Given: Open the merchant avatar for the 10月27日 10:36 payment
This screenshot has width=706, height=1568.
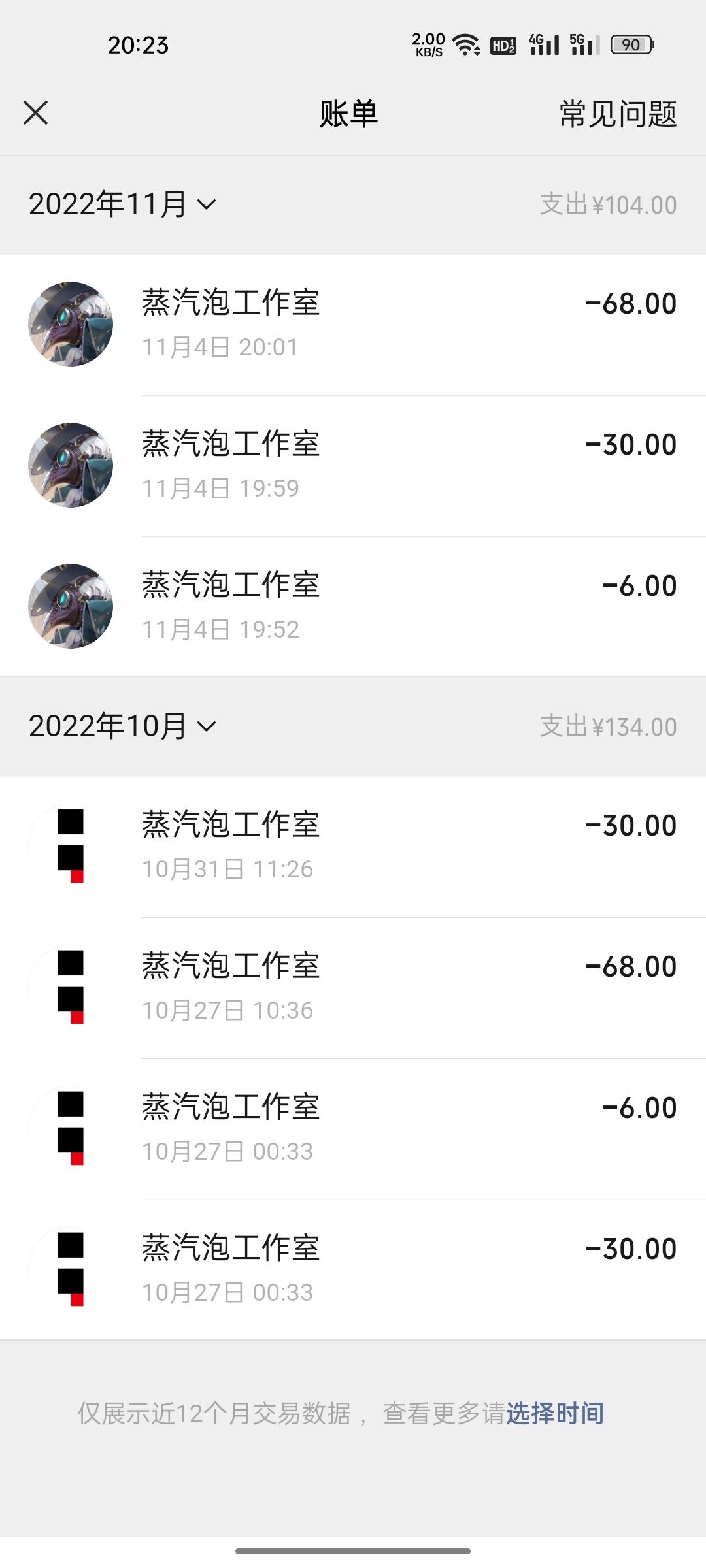Looking at the screenshot, I should pos(72,987).
